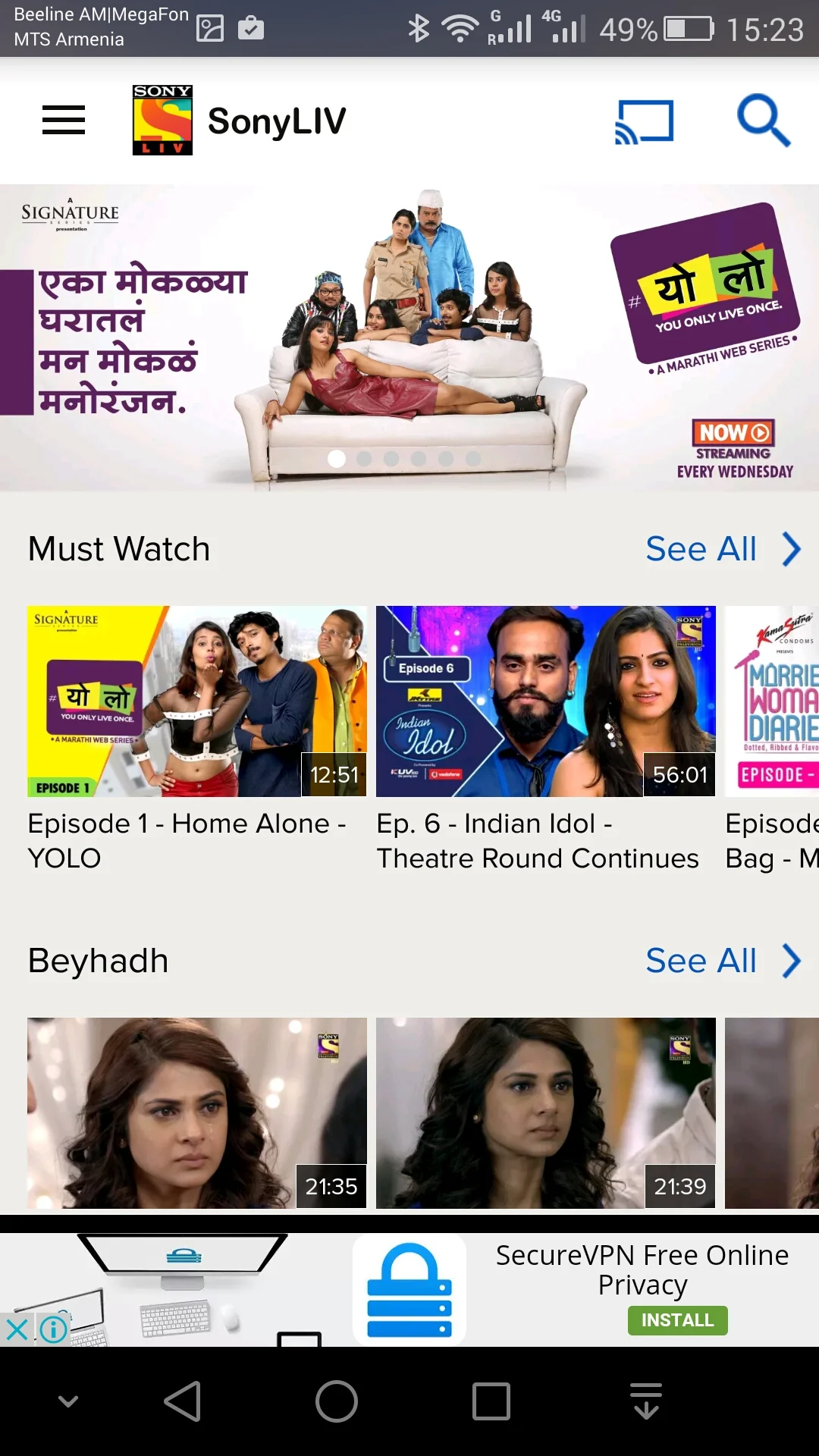Play the Beyhadh video lasting 21:39

point(545,1112)
